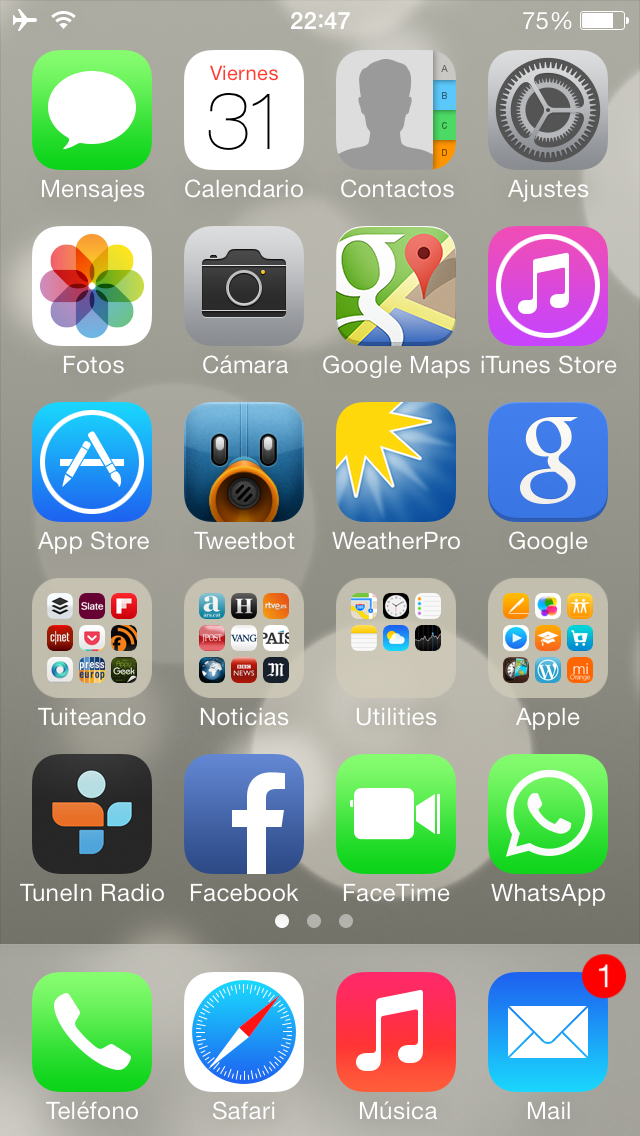
Task: Open Ajustes settings
Action: [x=548, y=110]
